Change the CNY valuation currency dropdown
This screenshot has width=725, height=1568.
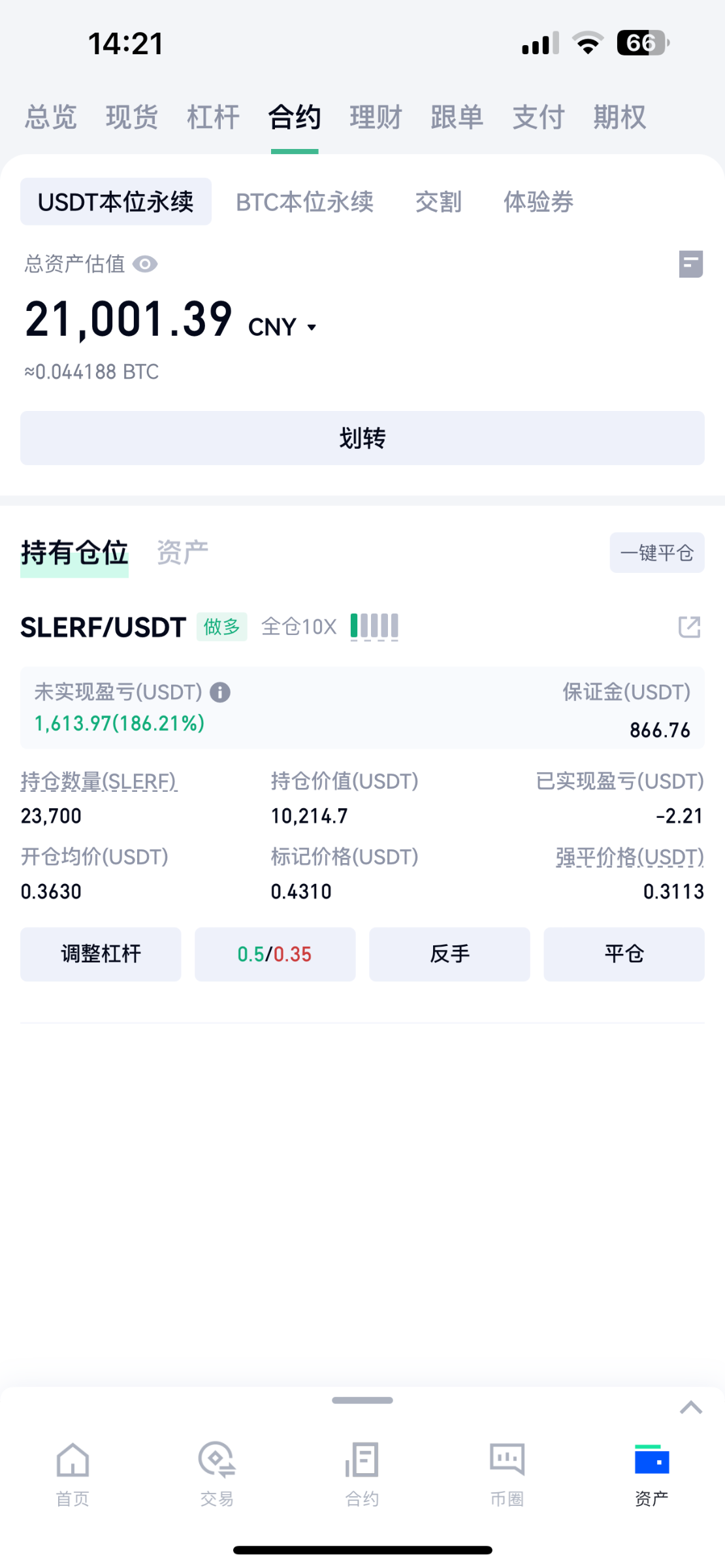283,327
